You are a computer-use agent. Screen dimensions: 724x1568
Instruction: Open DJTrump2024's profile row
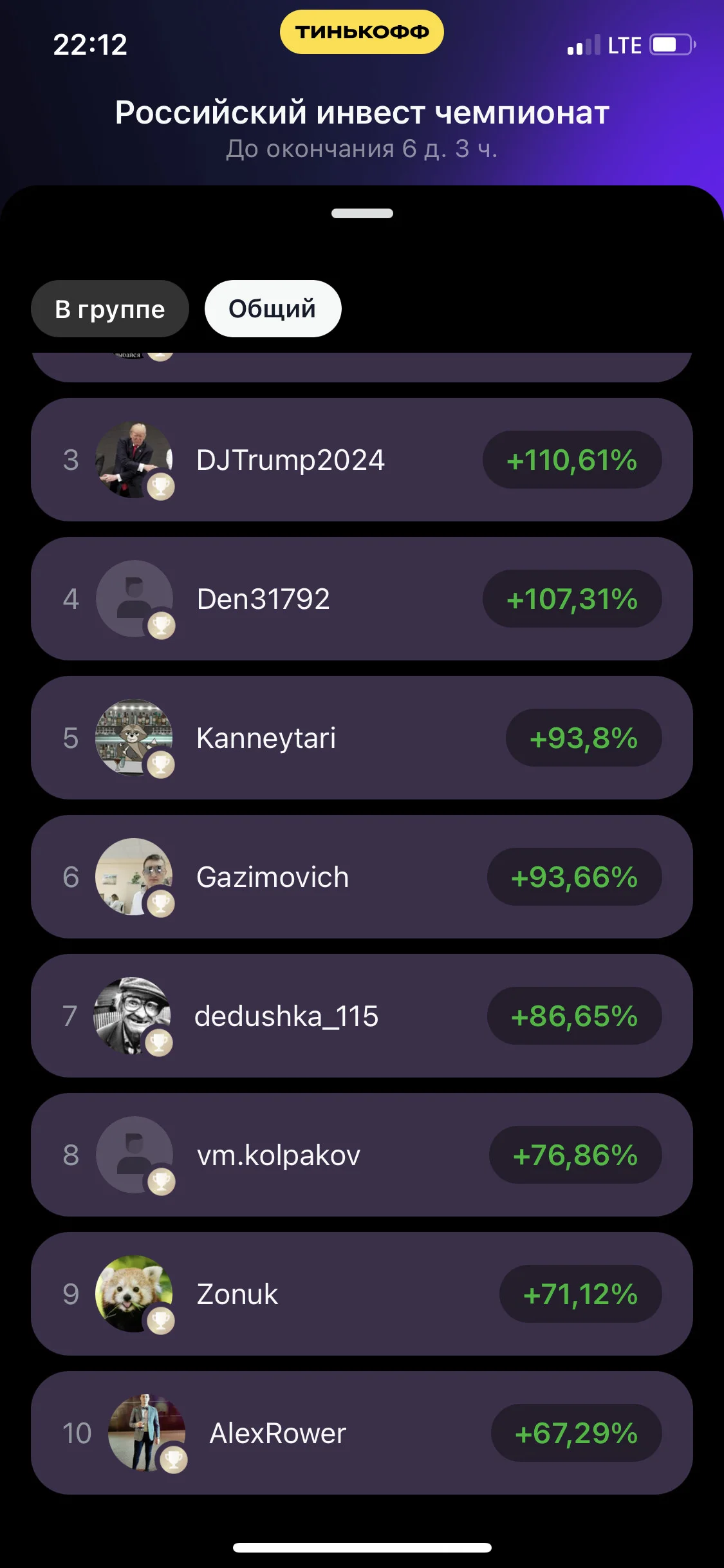362,460
